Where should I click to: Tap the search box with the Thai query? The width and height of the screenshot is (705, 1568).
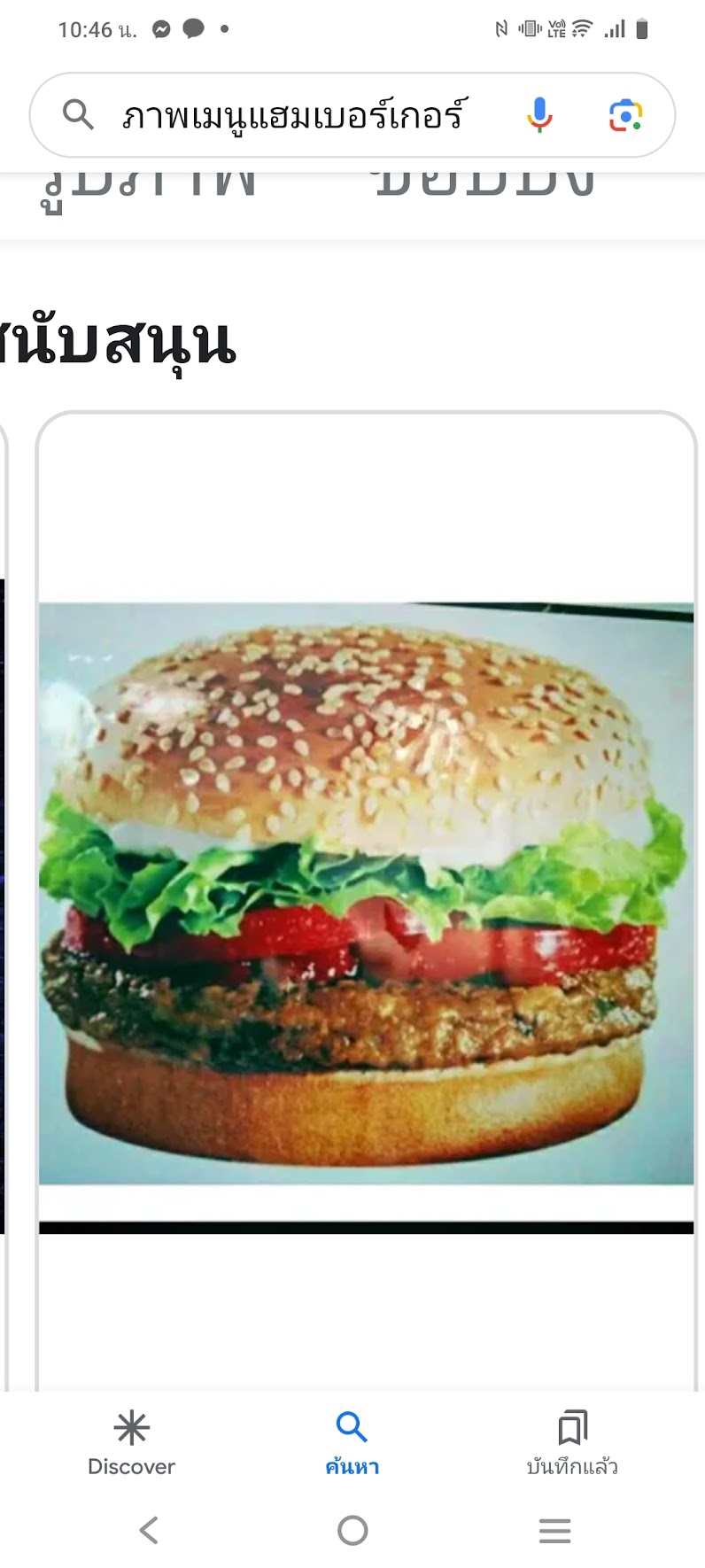click(x=292, y=116)
